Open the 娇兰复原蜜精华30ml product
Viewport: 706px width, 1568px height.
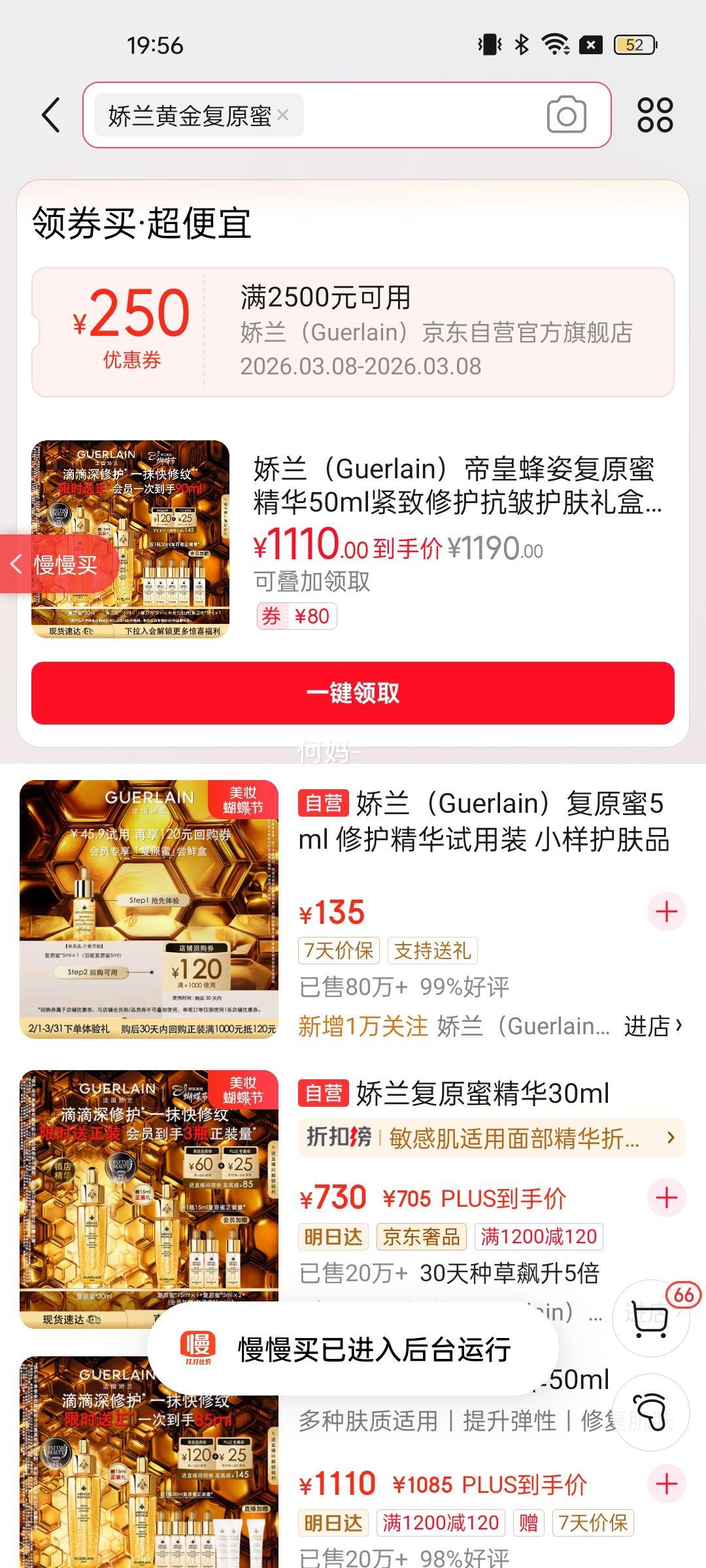(482, 1093)
